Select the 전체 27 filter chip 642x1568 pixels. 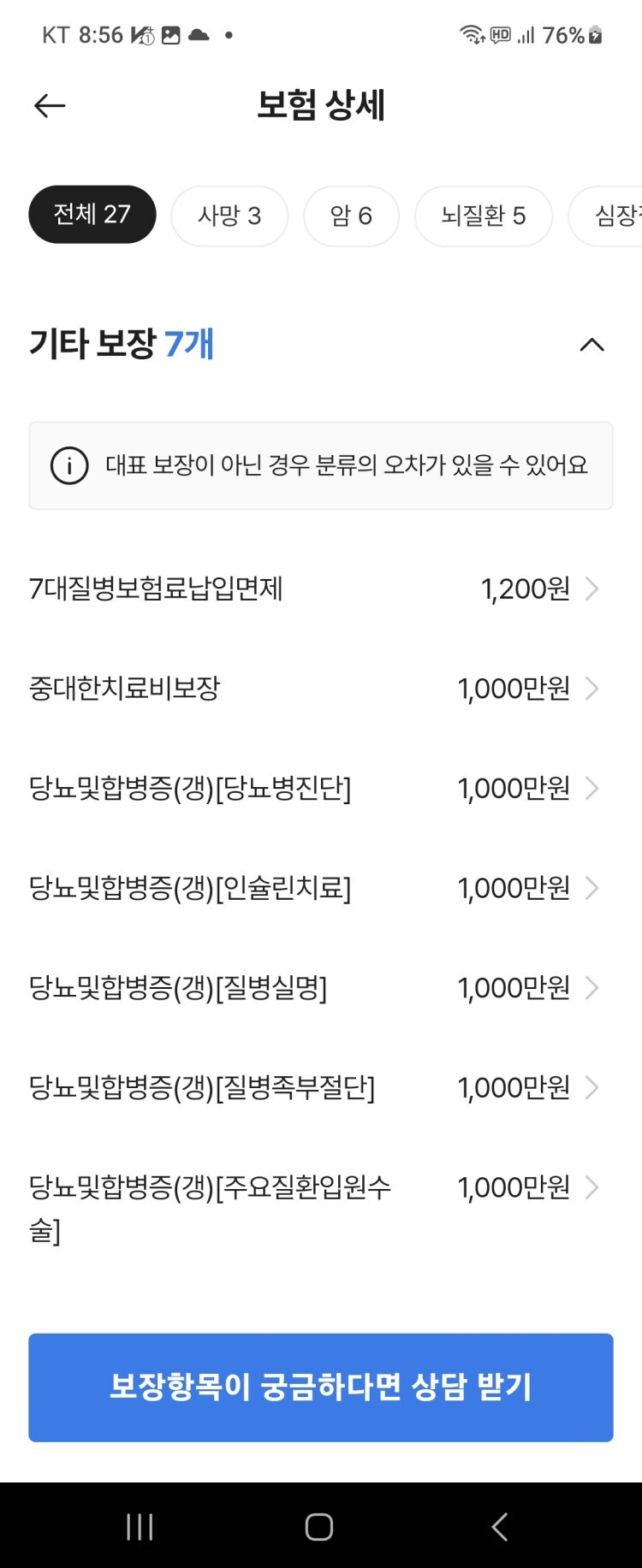click(x=92, y=215)
